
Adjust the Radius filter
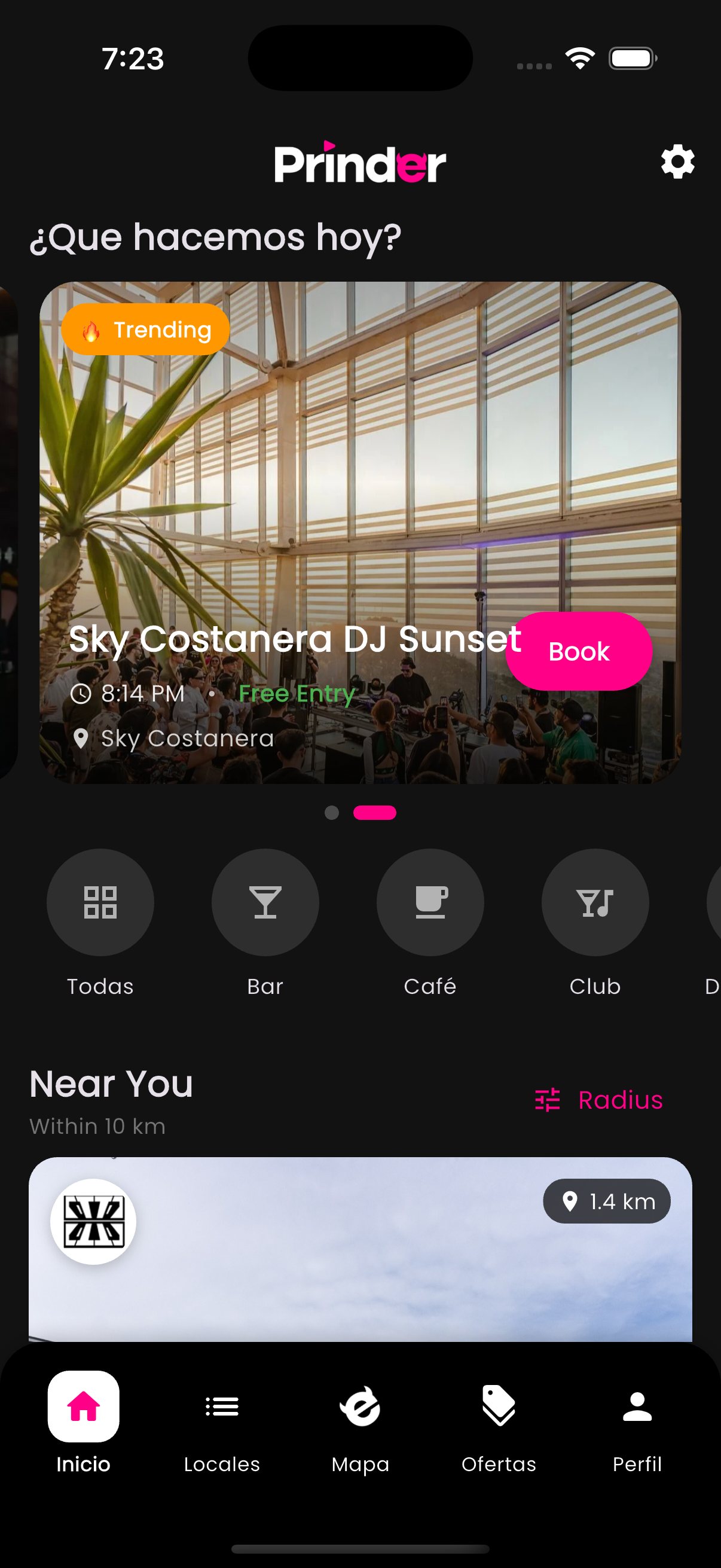(x=598, y=1100)
